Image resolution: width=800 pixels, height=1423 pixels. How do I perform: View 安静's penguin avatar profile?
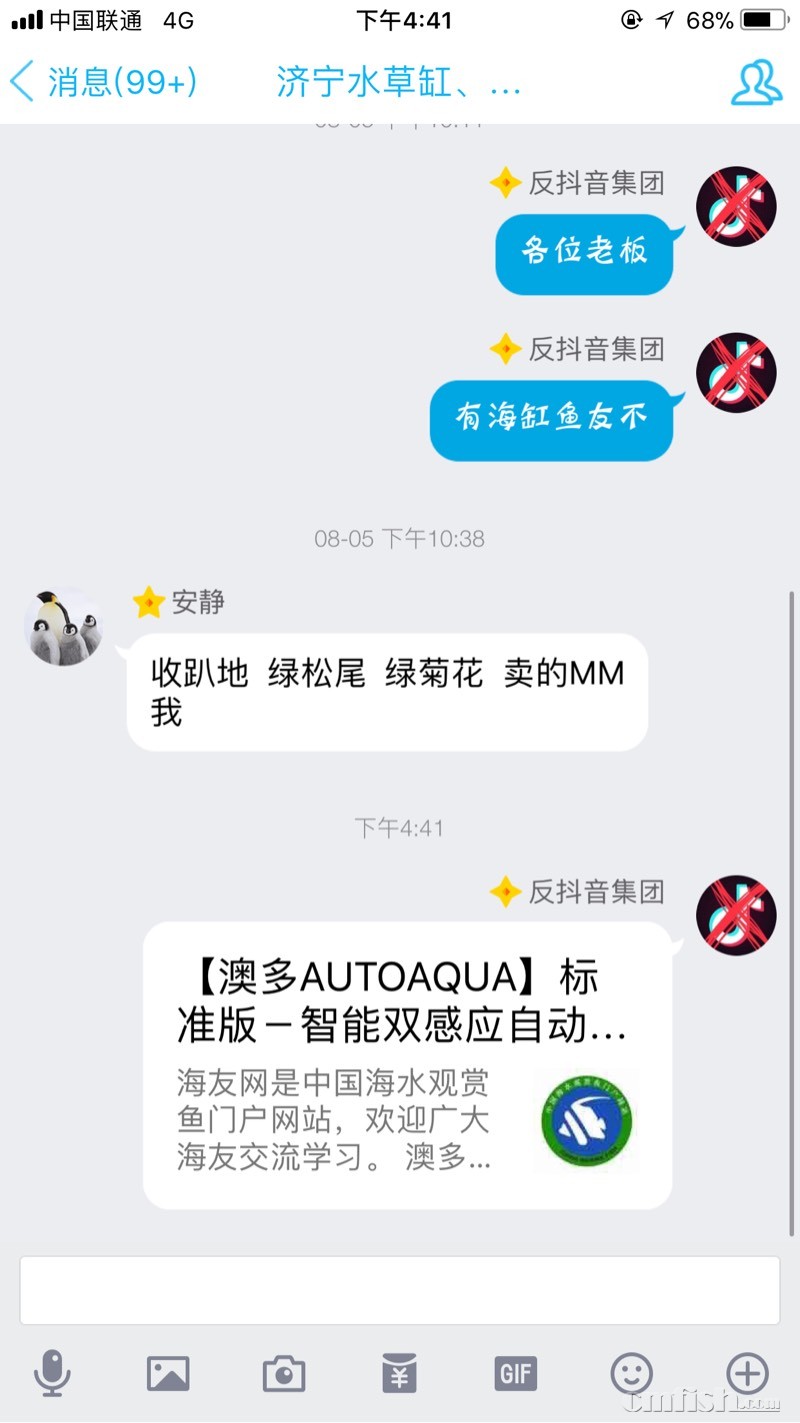pos(64,627)
